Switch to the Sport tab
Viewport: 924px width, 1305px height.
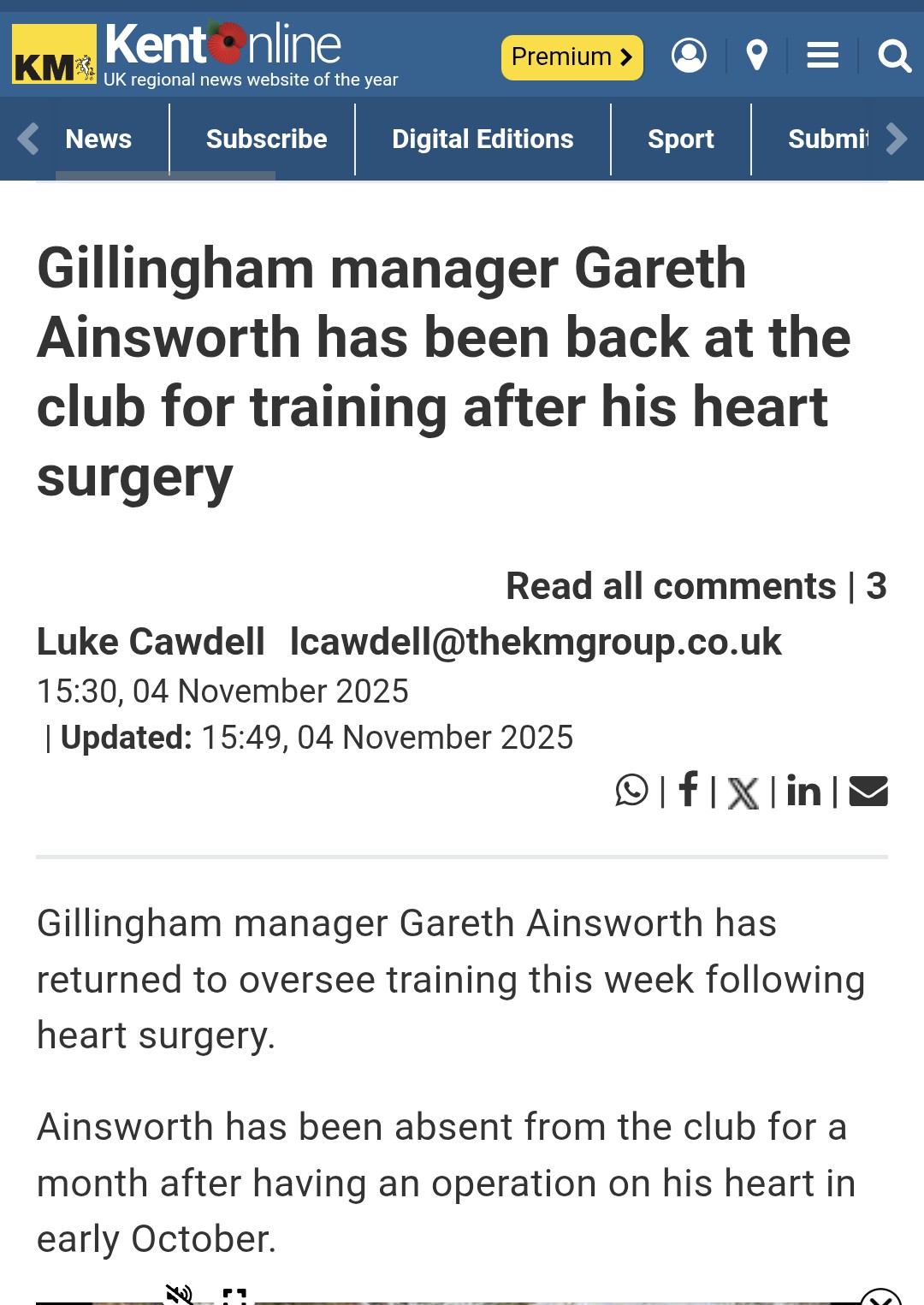[680, 139]
